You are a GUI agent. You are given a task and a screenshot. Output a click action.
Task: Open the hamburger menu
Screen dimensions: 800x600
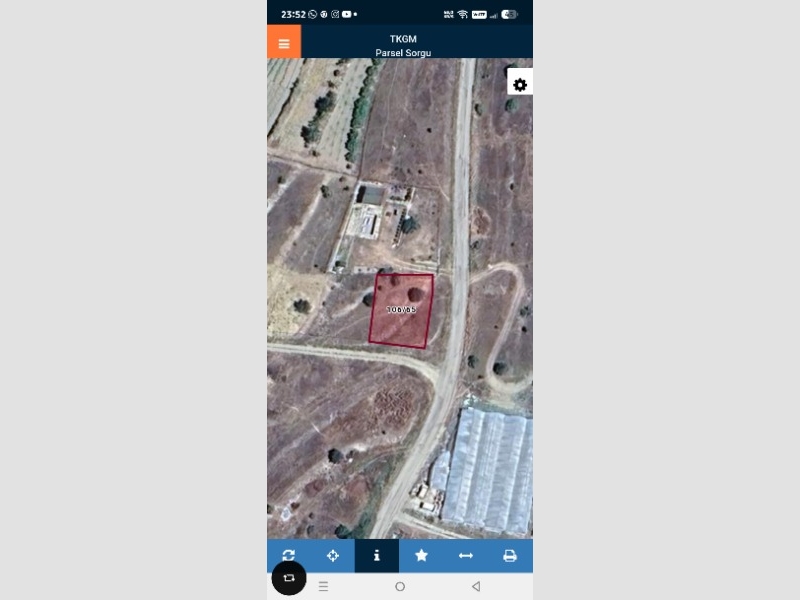click(284, 43)
